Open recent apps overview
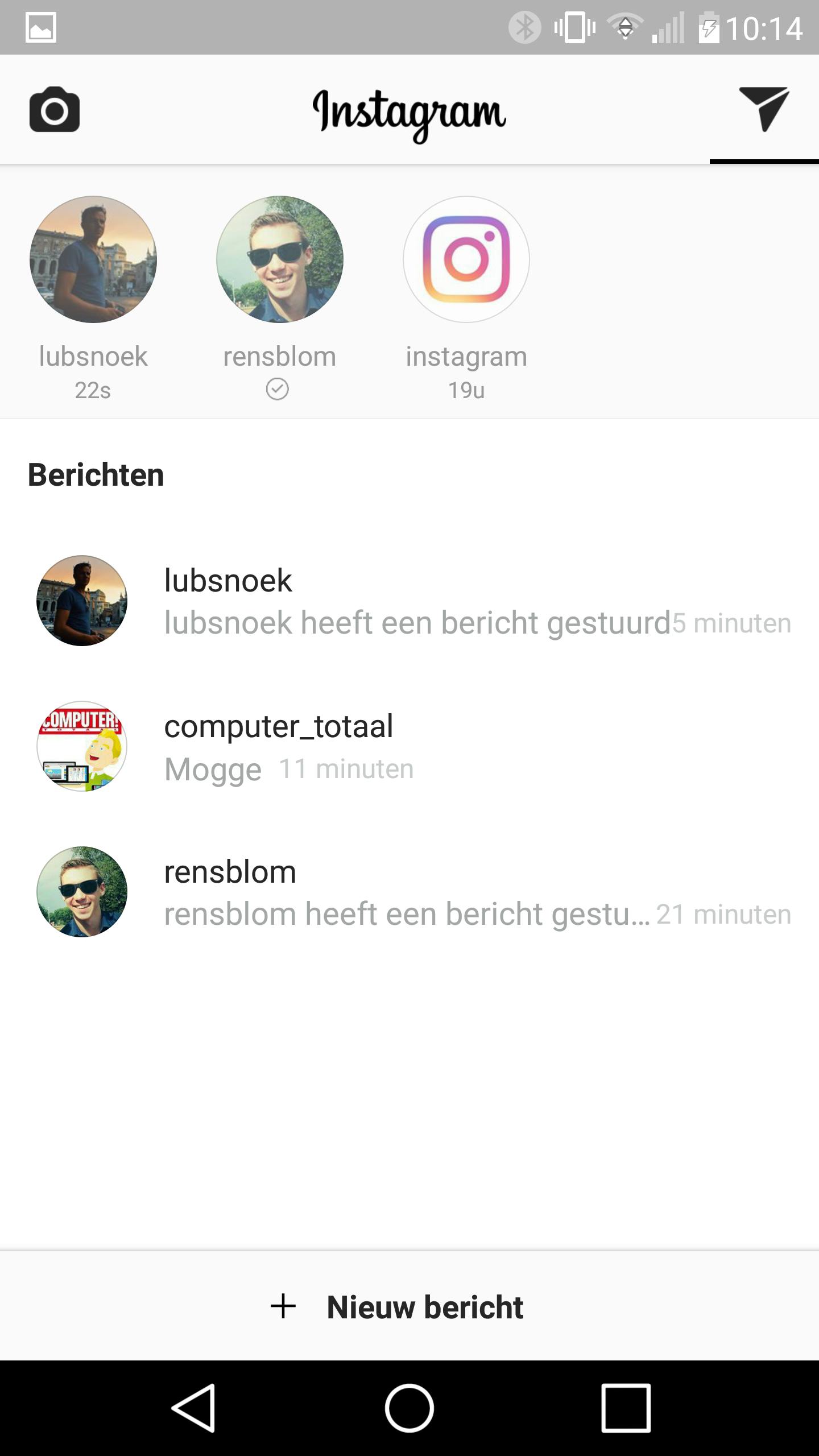819x1456 pixels. [x=626, y=1408]
